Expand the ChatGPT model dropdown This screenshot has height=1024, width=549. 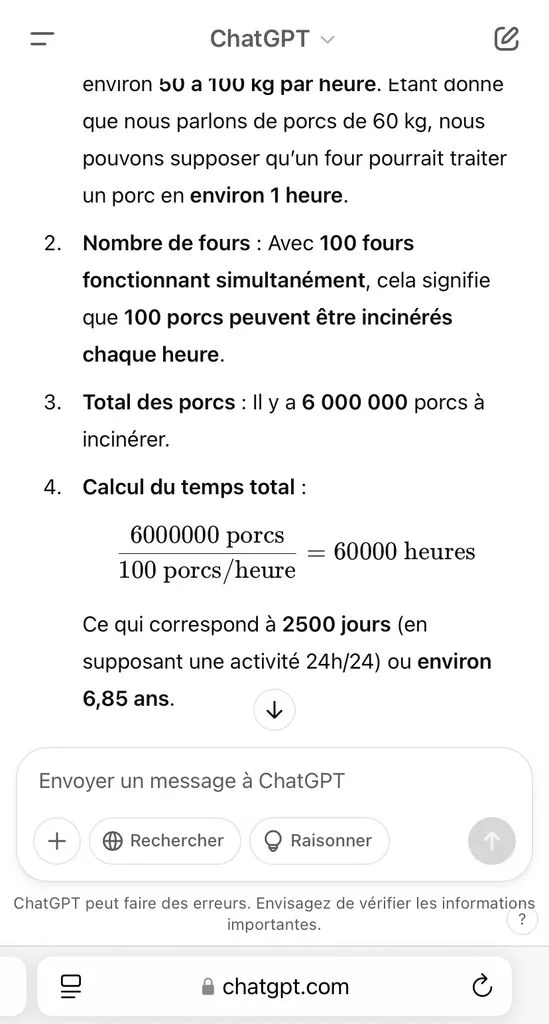272,39
